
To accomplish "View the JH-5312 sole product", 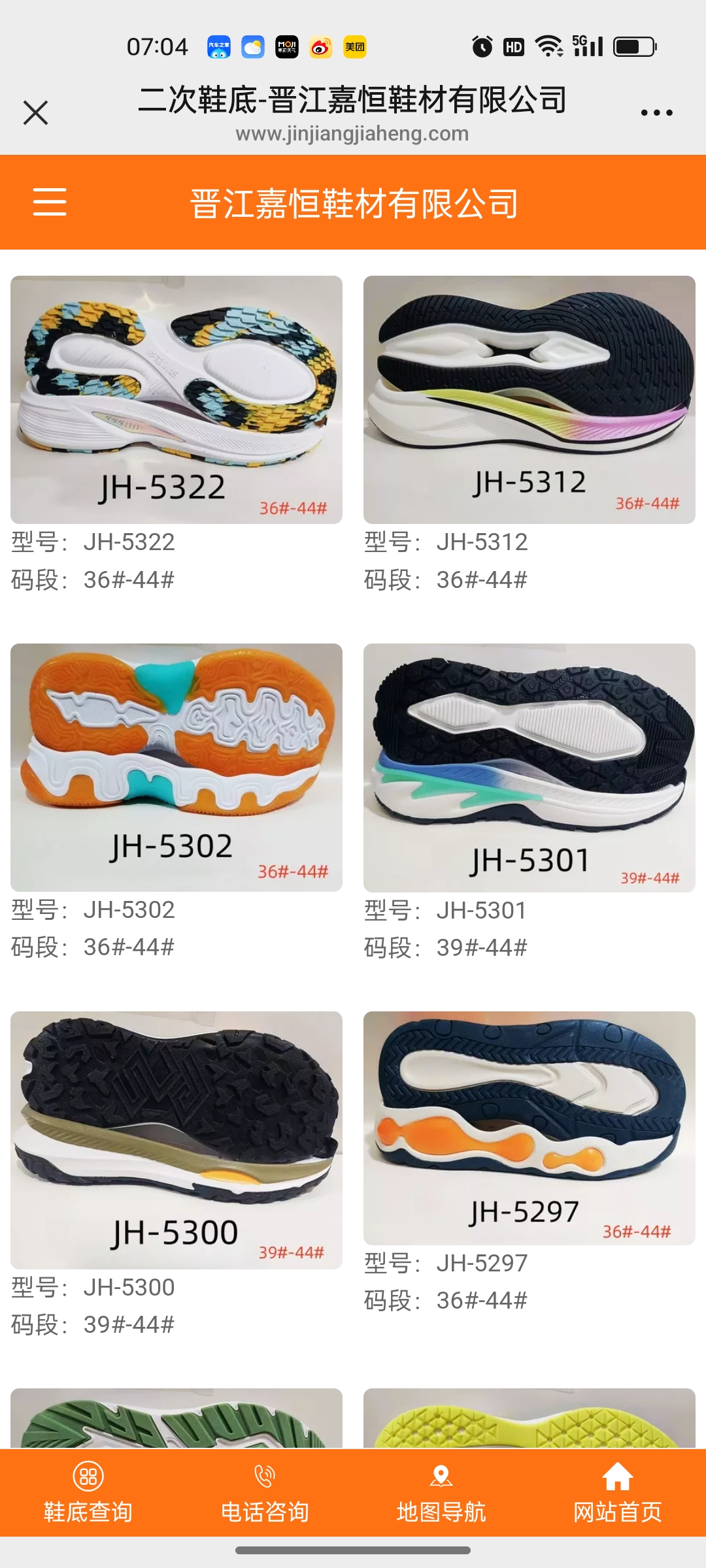I will click(x=529, y=399).
